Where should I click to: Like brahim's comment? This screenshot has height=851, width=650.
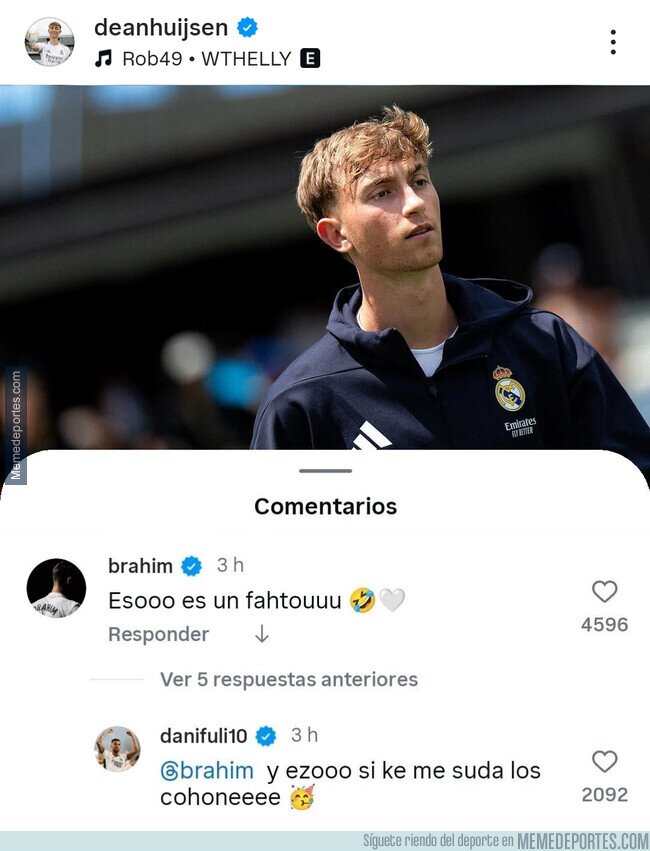tap(604, 592)
